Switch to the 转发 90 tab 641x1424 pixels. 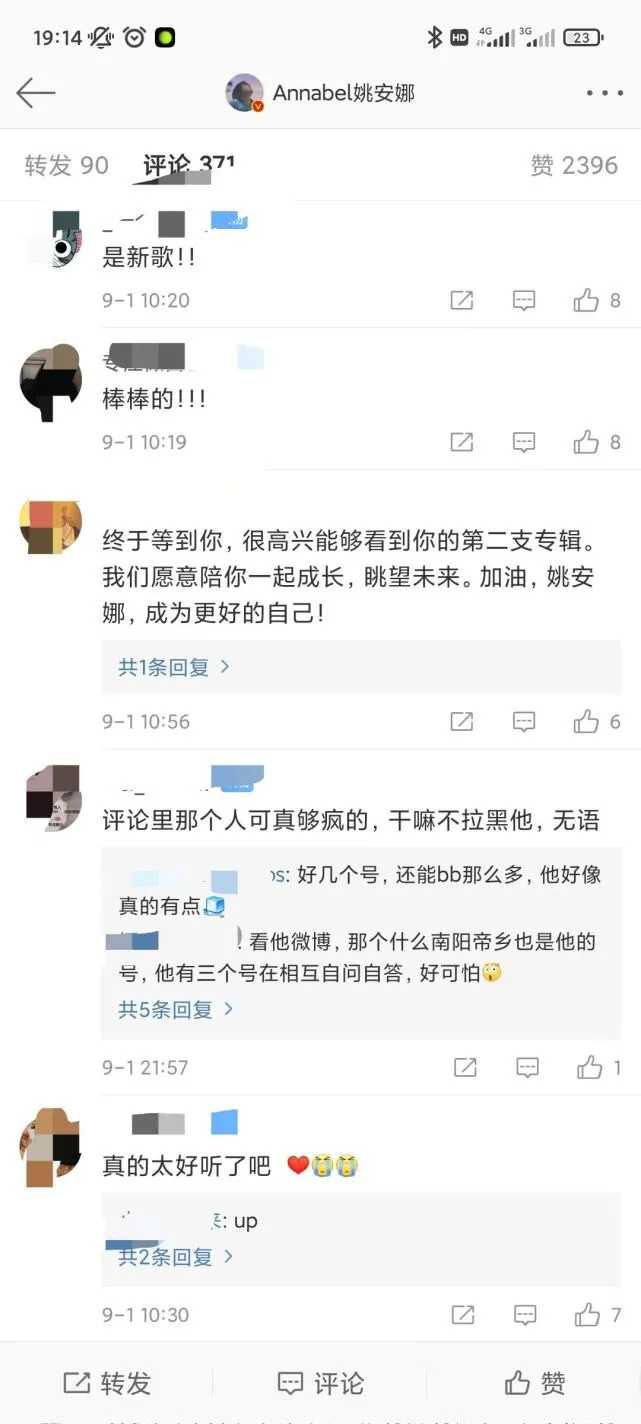pos(66,165)
